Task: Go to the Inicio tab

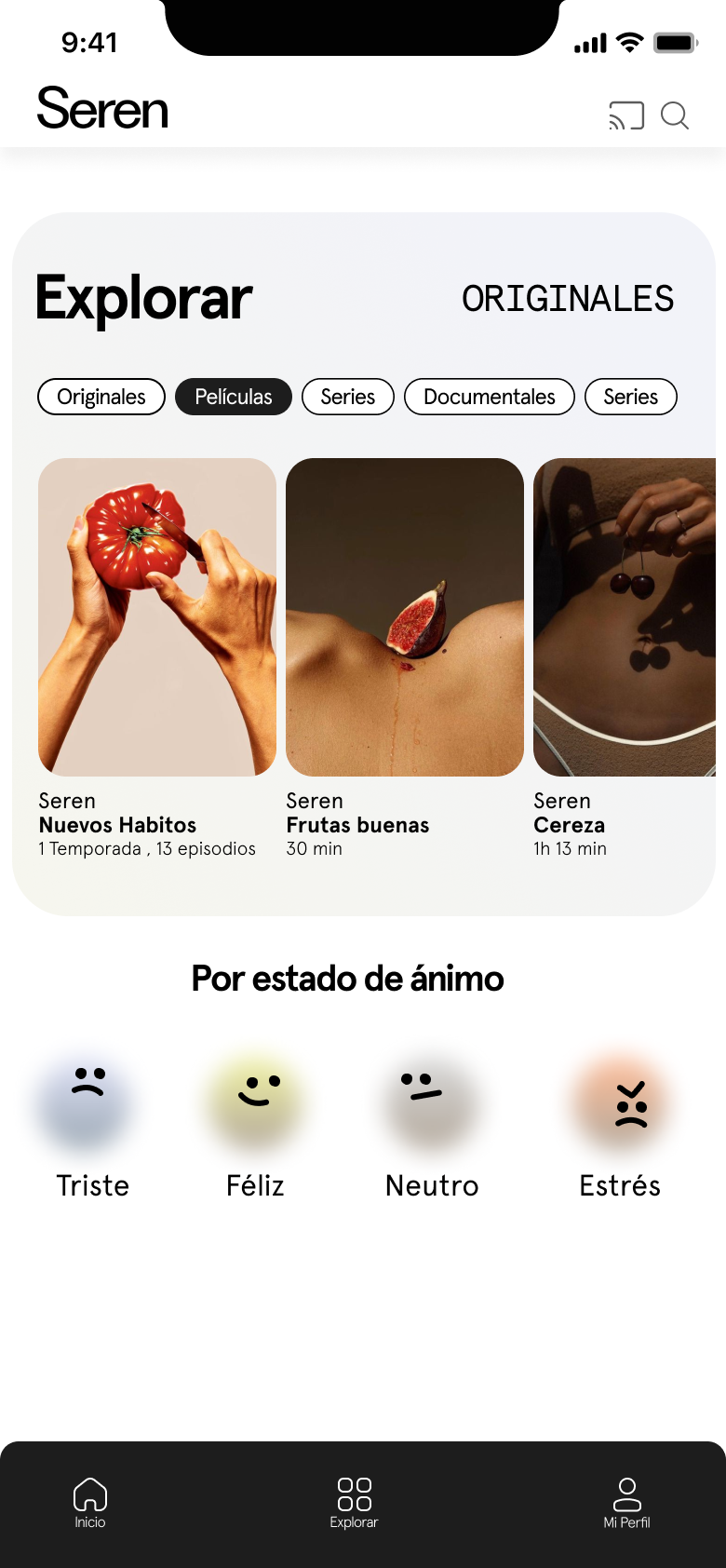Action: click(x=90, y=1502)
